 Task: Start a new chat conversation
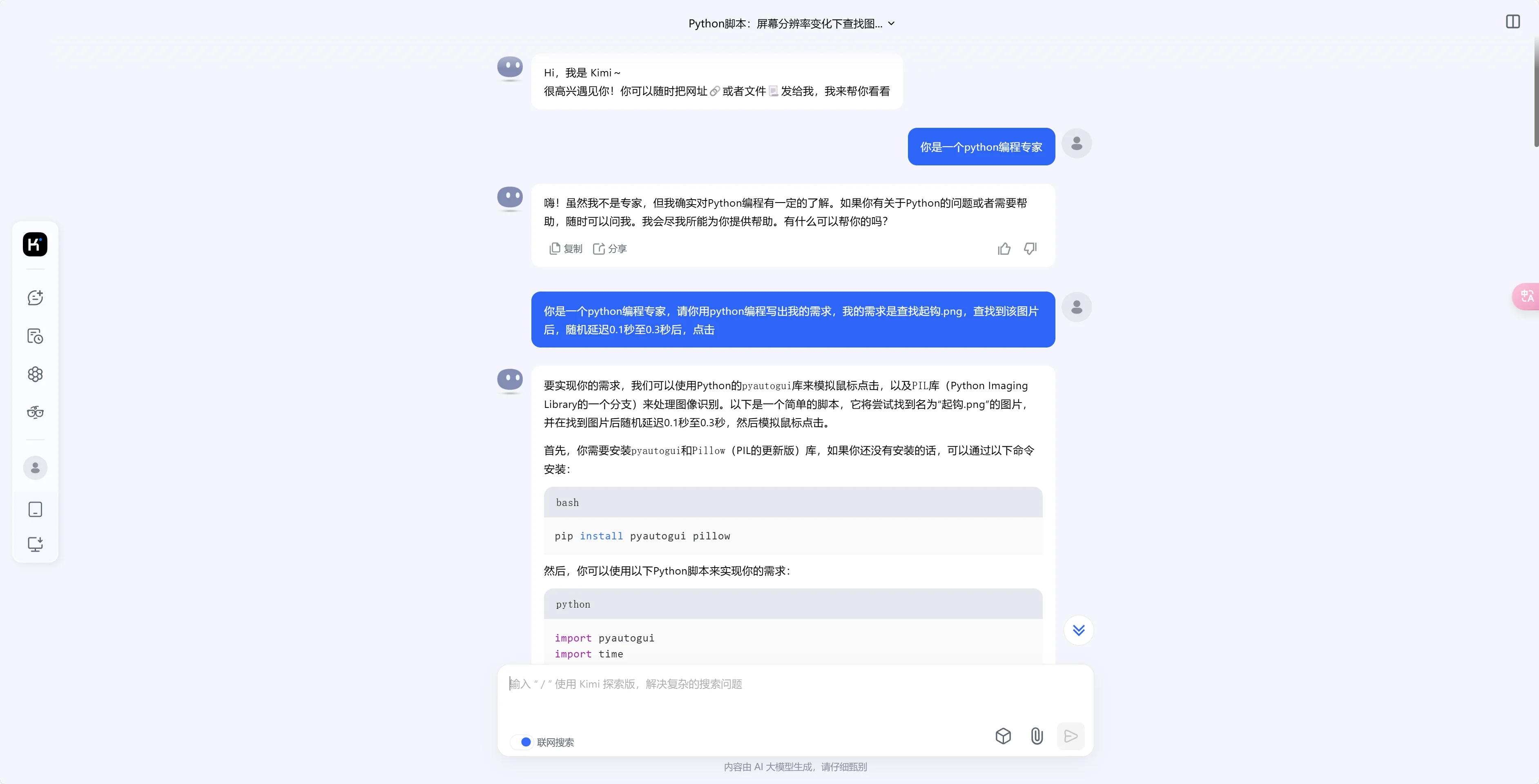[x=35, y=297]
